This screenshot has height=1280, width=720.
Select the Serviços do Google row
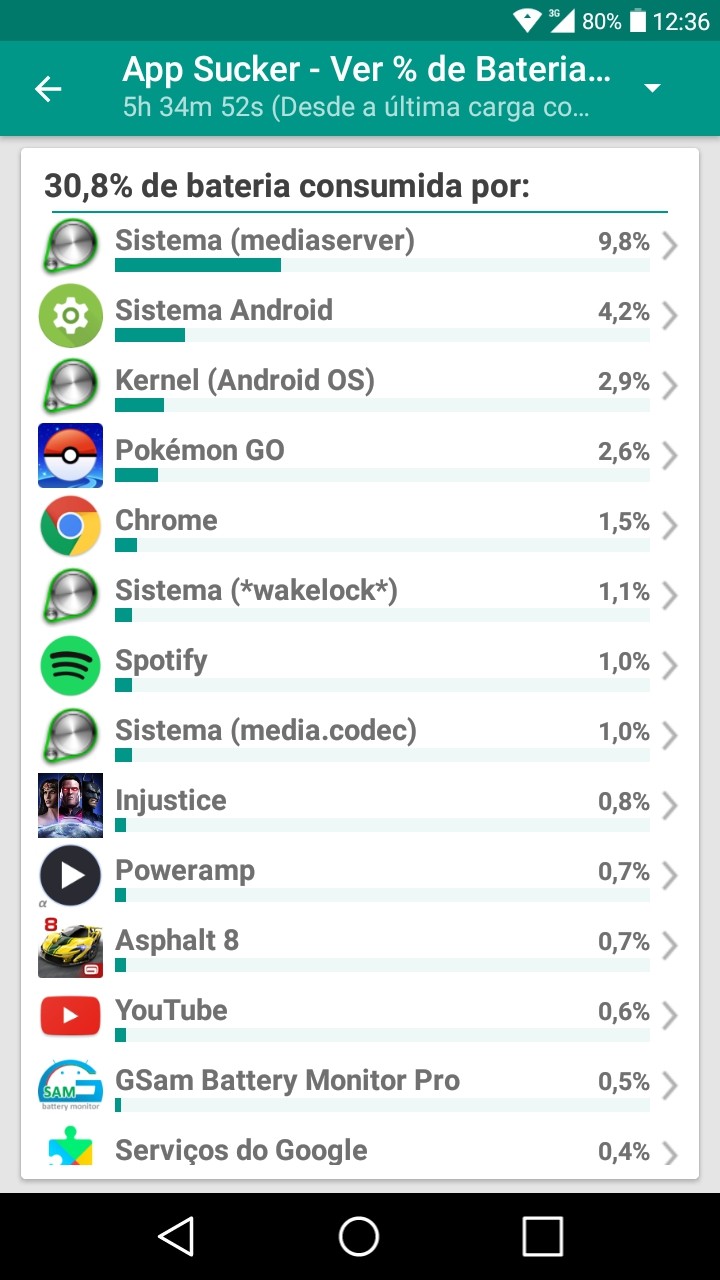pos(360,1150)
